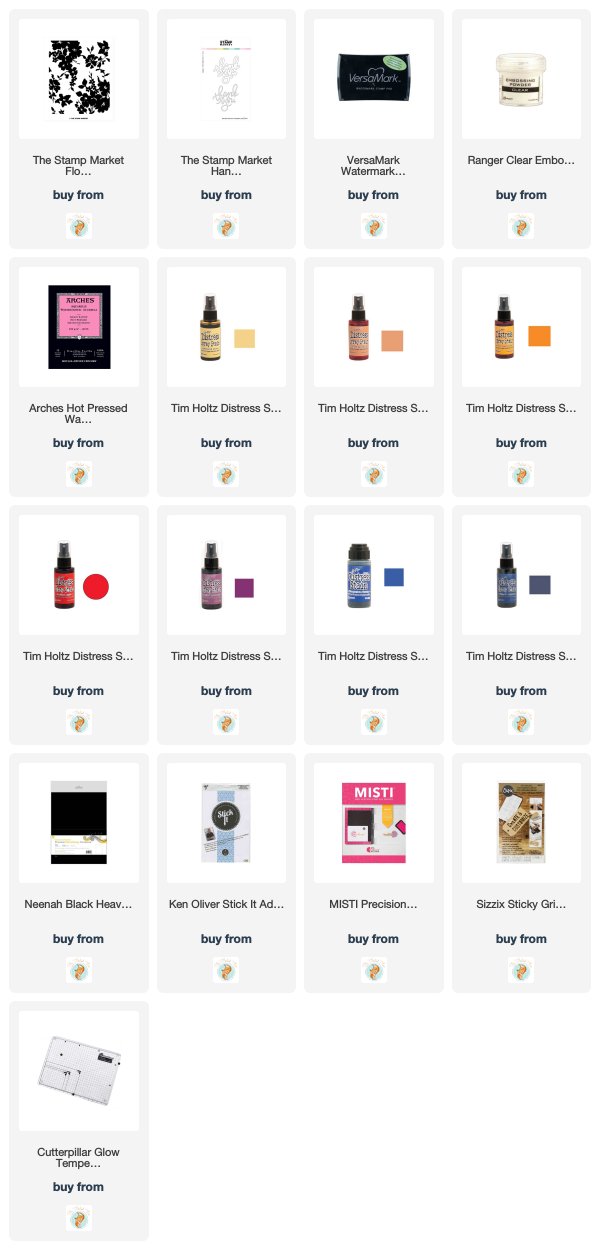The width and height of the screenshot is (600, 1250).
Task: Open the Ranger Clear Embo... product card
Action: point(521,129)
